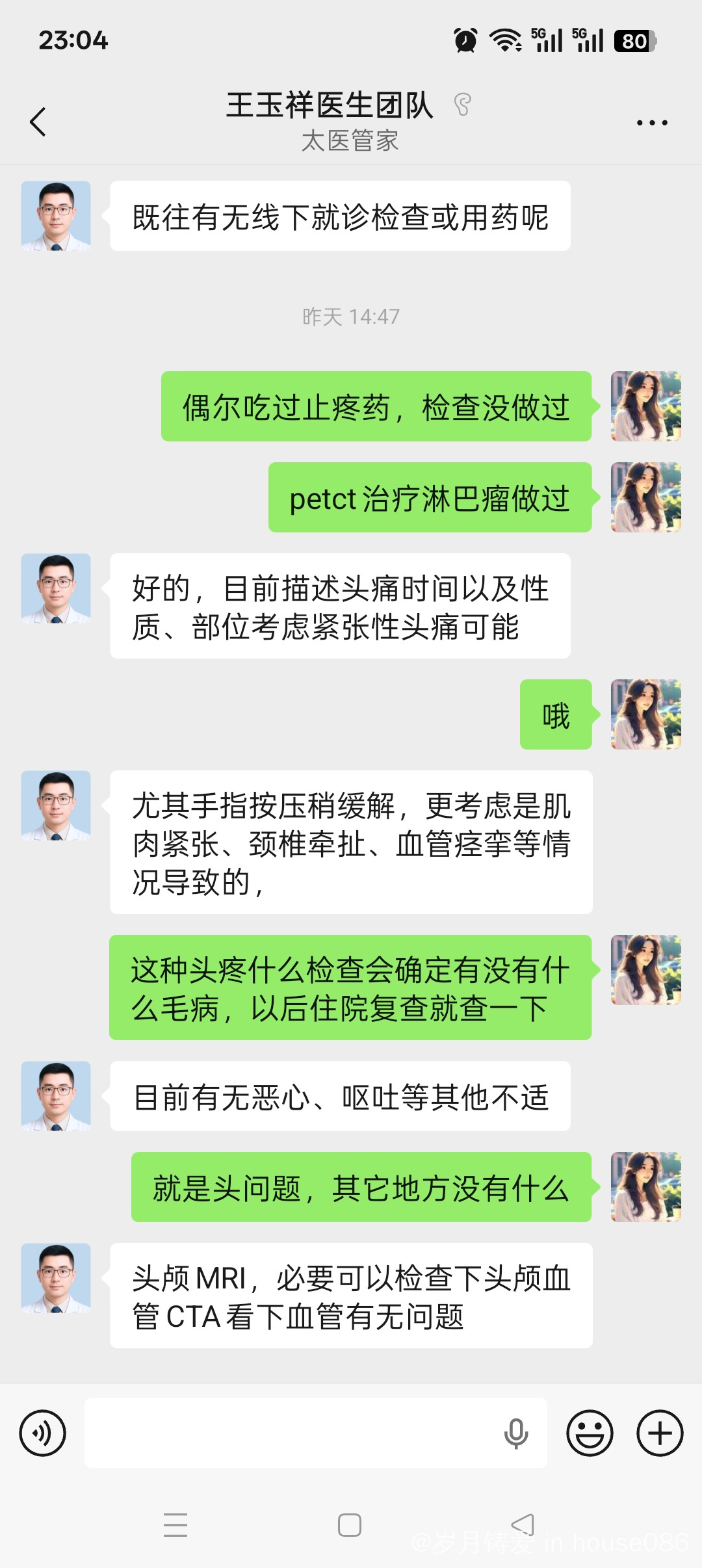This screenshot has width=702, height=1568.
Task: Open doctor's avatar beside 头颅MRI message
Action: coord(56,1278)
